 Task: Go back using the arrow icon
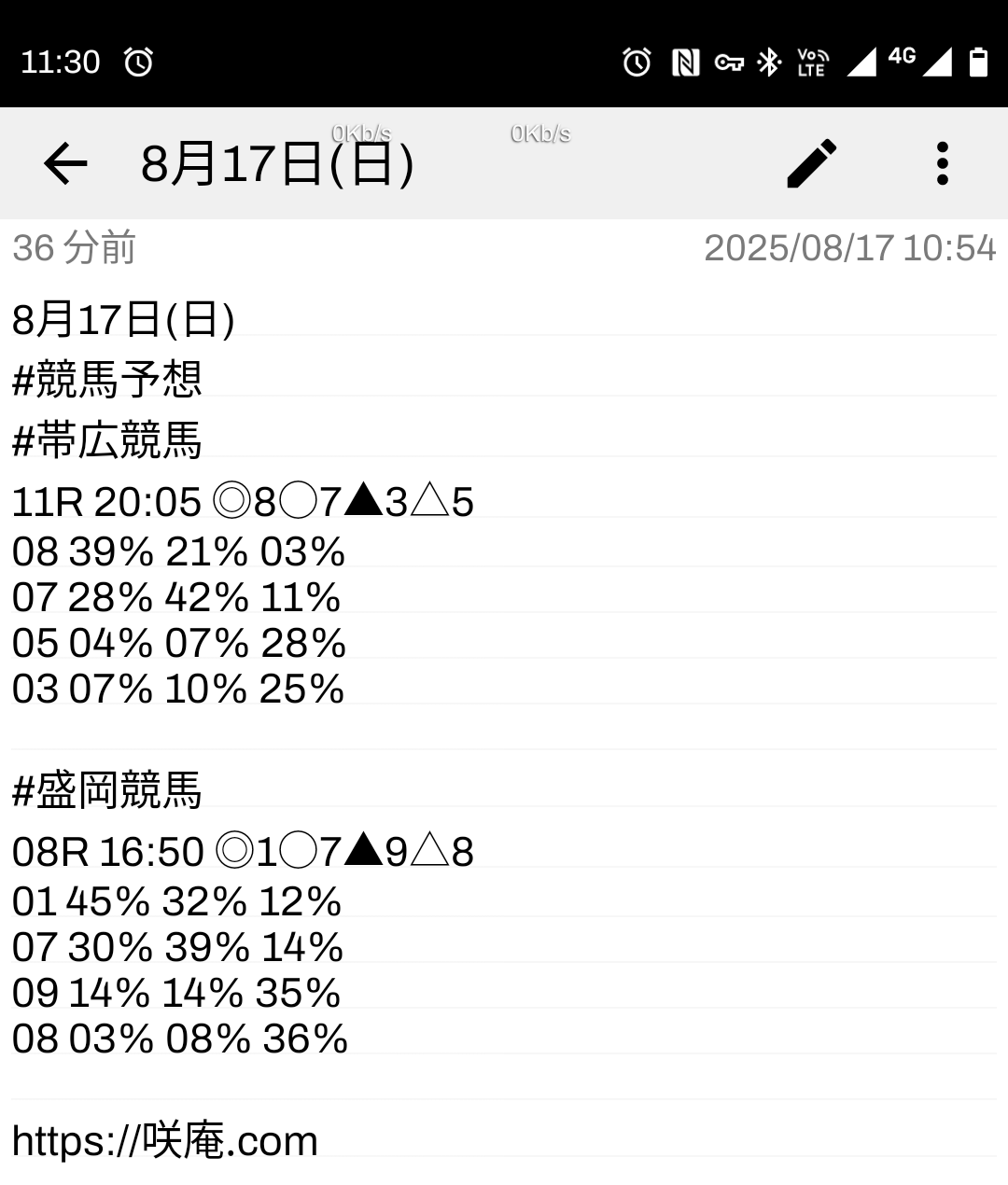point(65,164)
